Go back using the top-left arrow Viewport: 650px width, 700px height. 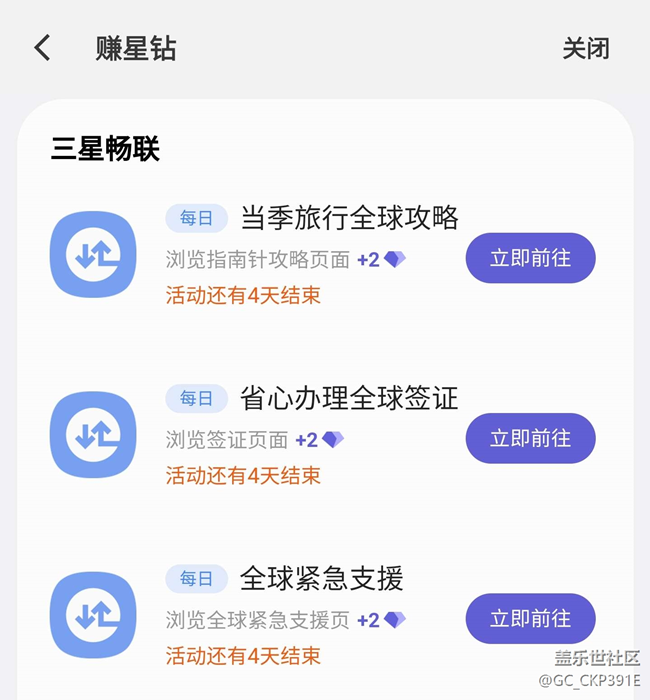pyautogui.click(x=42, y=48)
